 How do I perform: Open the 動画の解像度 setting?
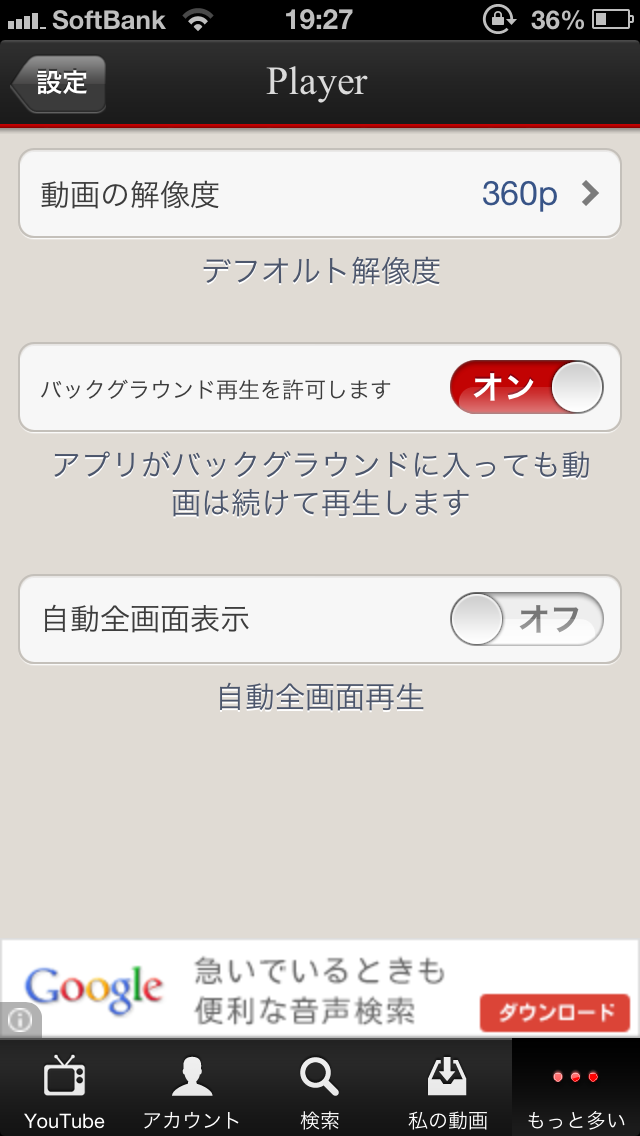click(x=320, y=193)
